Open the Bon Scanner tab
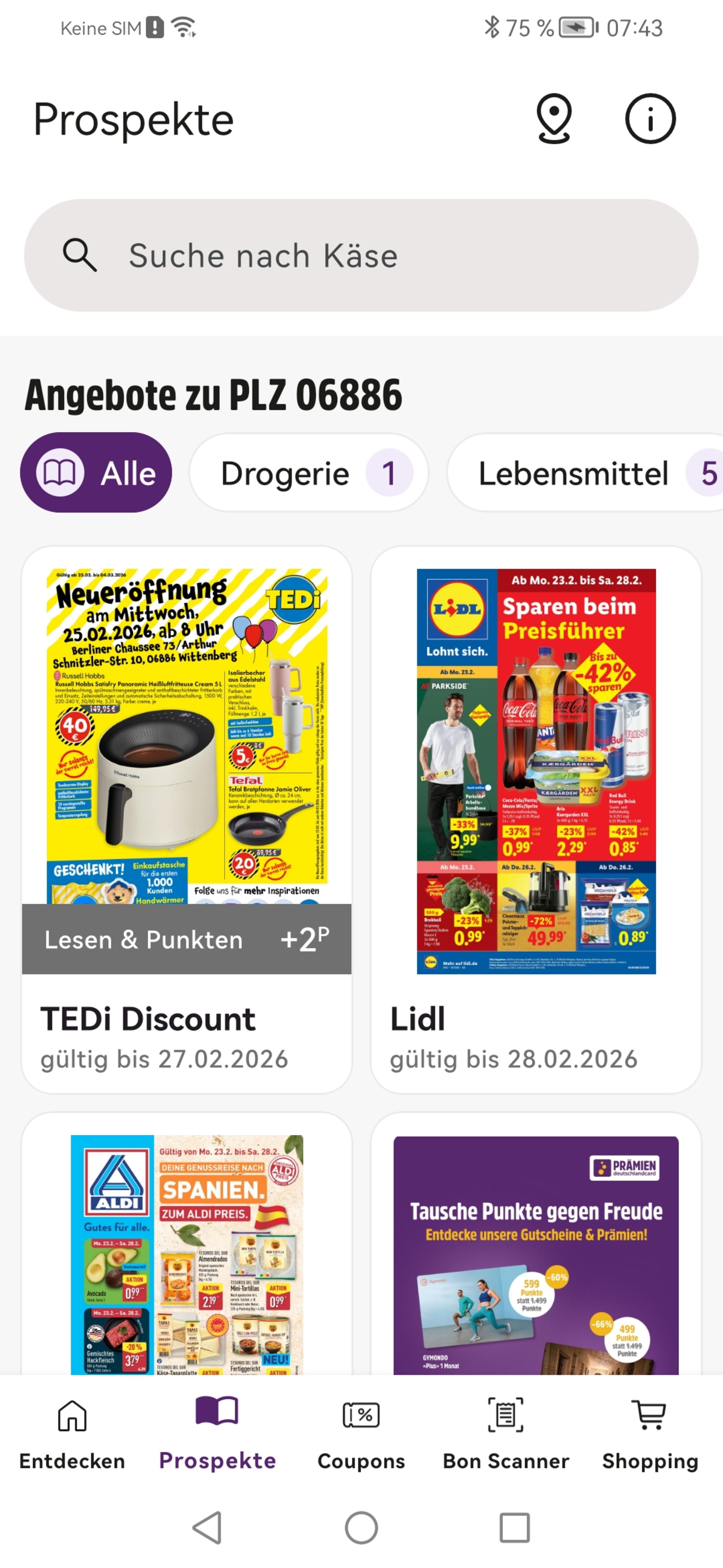This screenshot has height=1568, width=723. click(506, 1433)
